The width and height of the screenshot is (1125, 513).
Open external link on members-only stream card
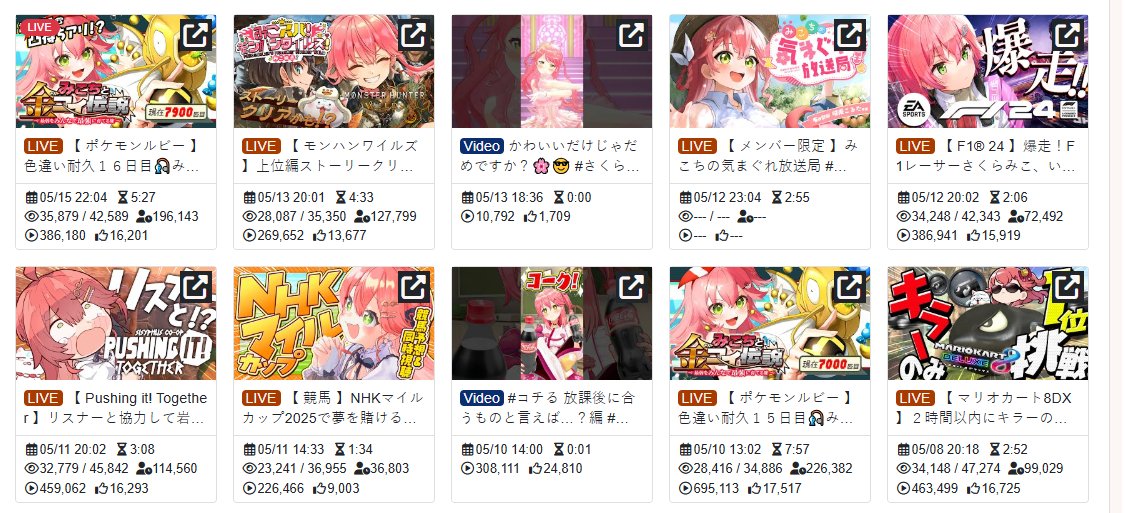(849, 36)
